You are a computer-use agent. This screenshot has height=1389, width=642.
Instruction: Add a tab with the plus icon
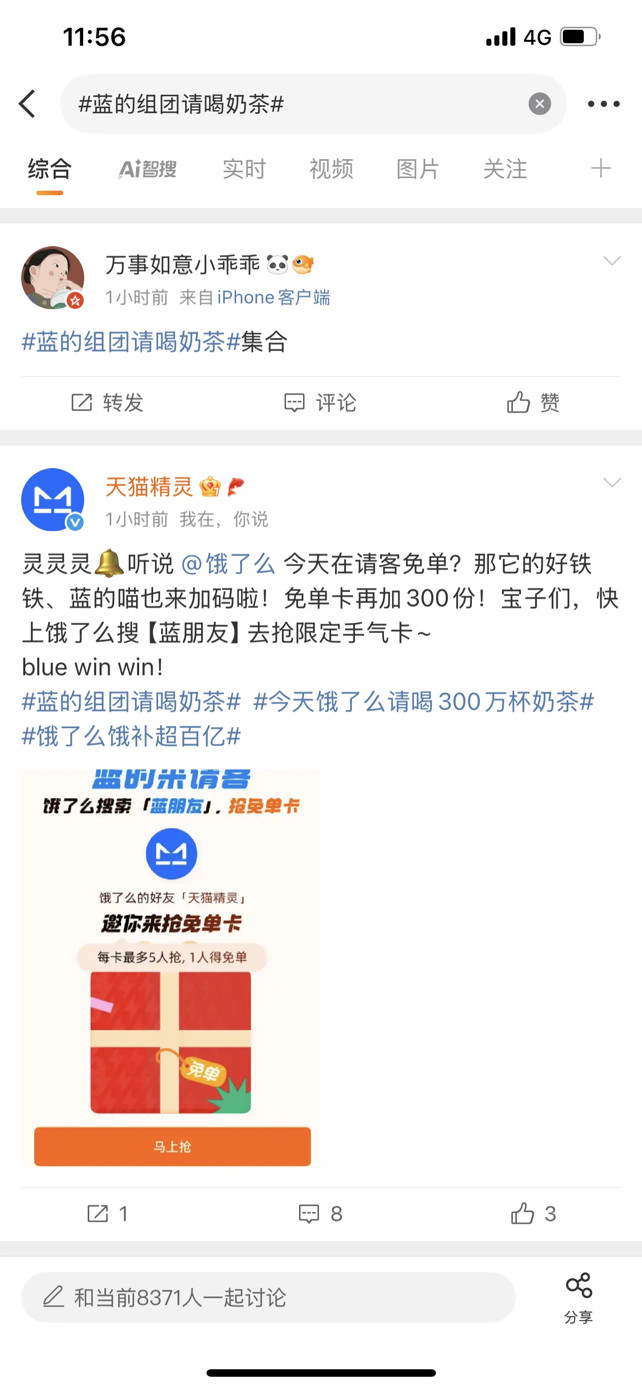click(600, 169)
